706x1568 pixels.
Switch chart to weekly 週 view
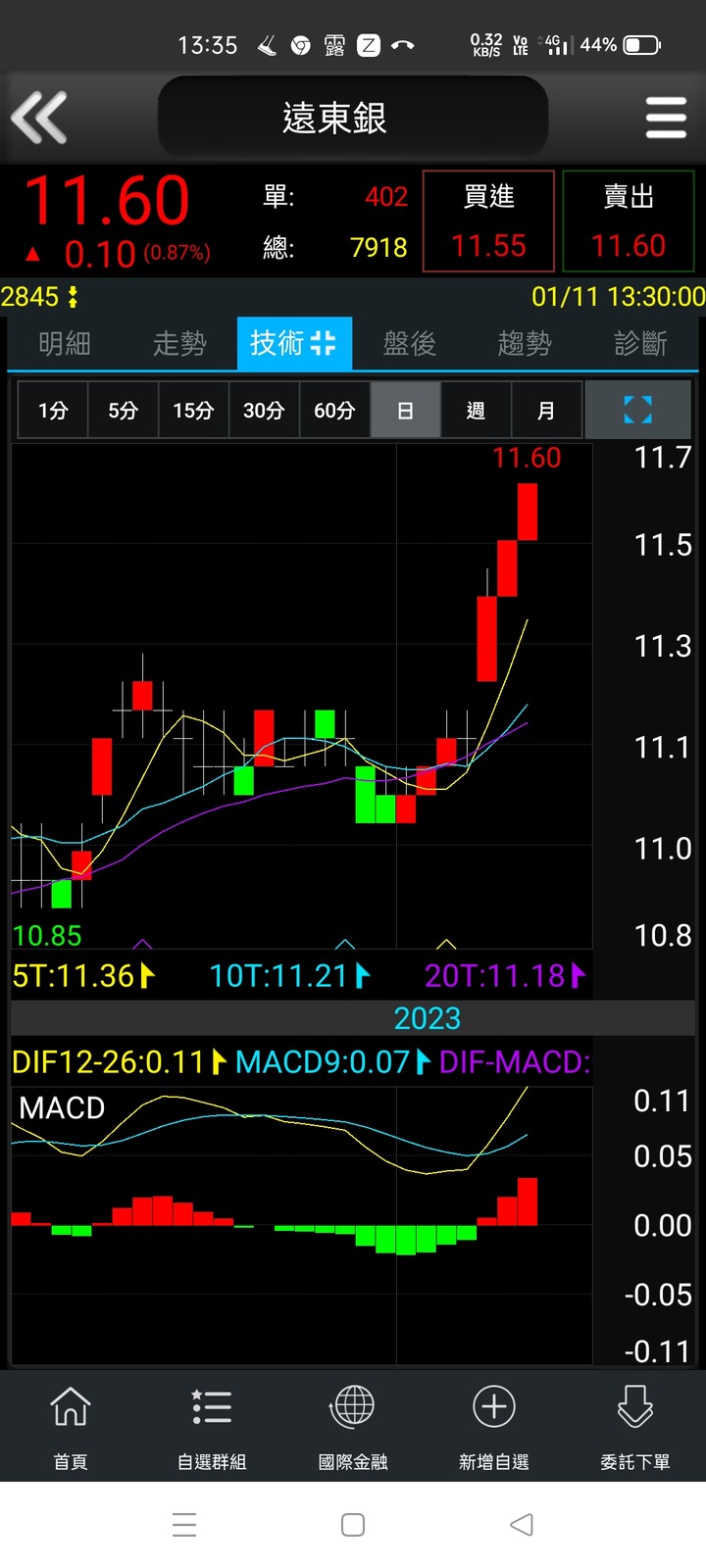pos(476,410)
